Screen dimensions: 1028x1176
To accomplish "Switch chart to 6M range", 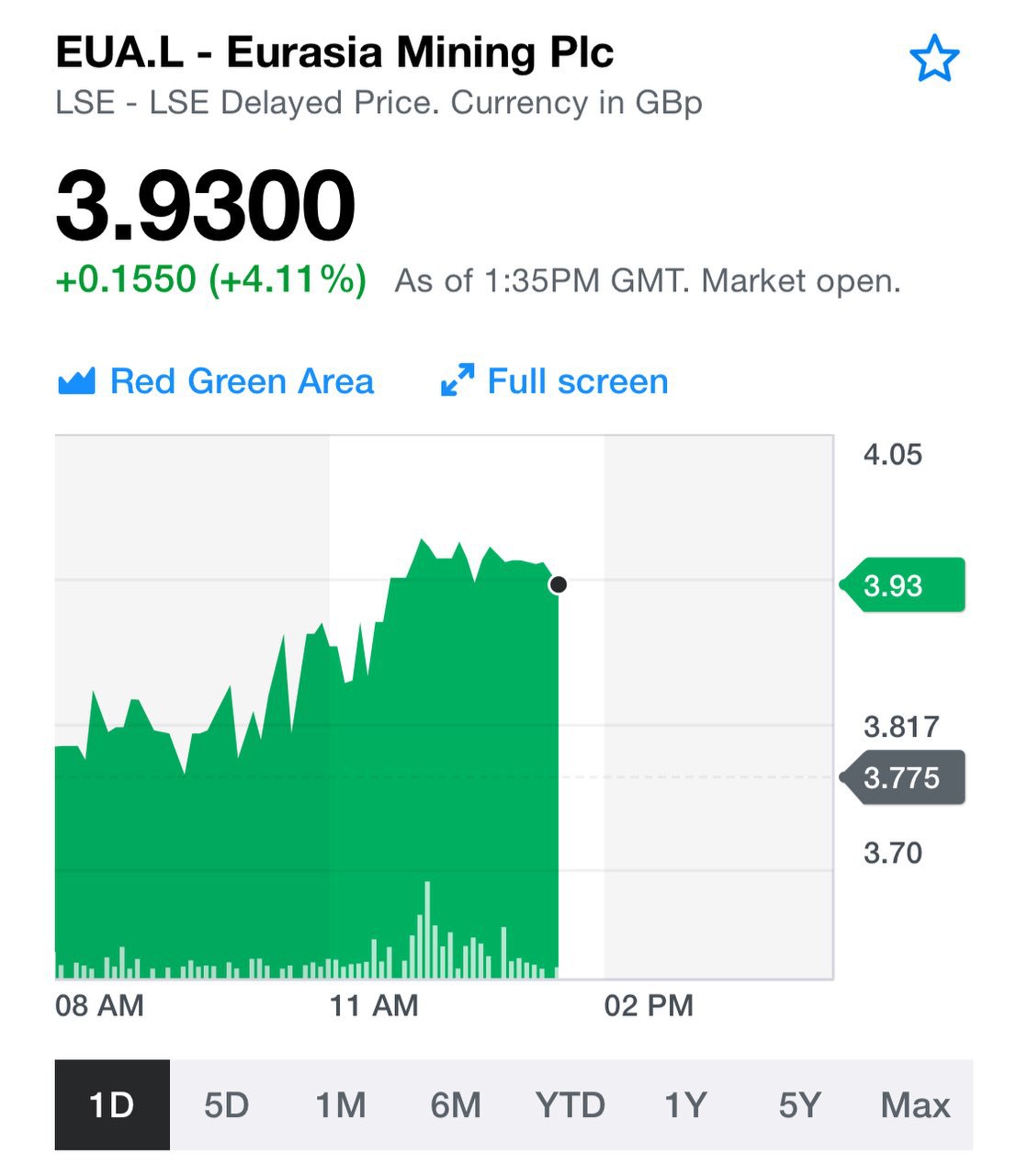I will coord(456,1104).
